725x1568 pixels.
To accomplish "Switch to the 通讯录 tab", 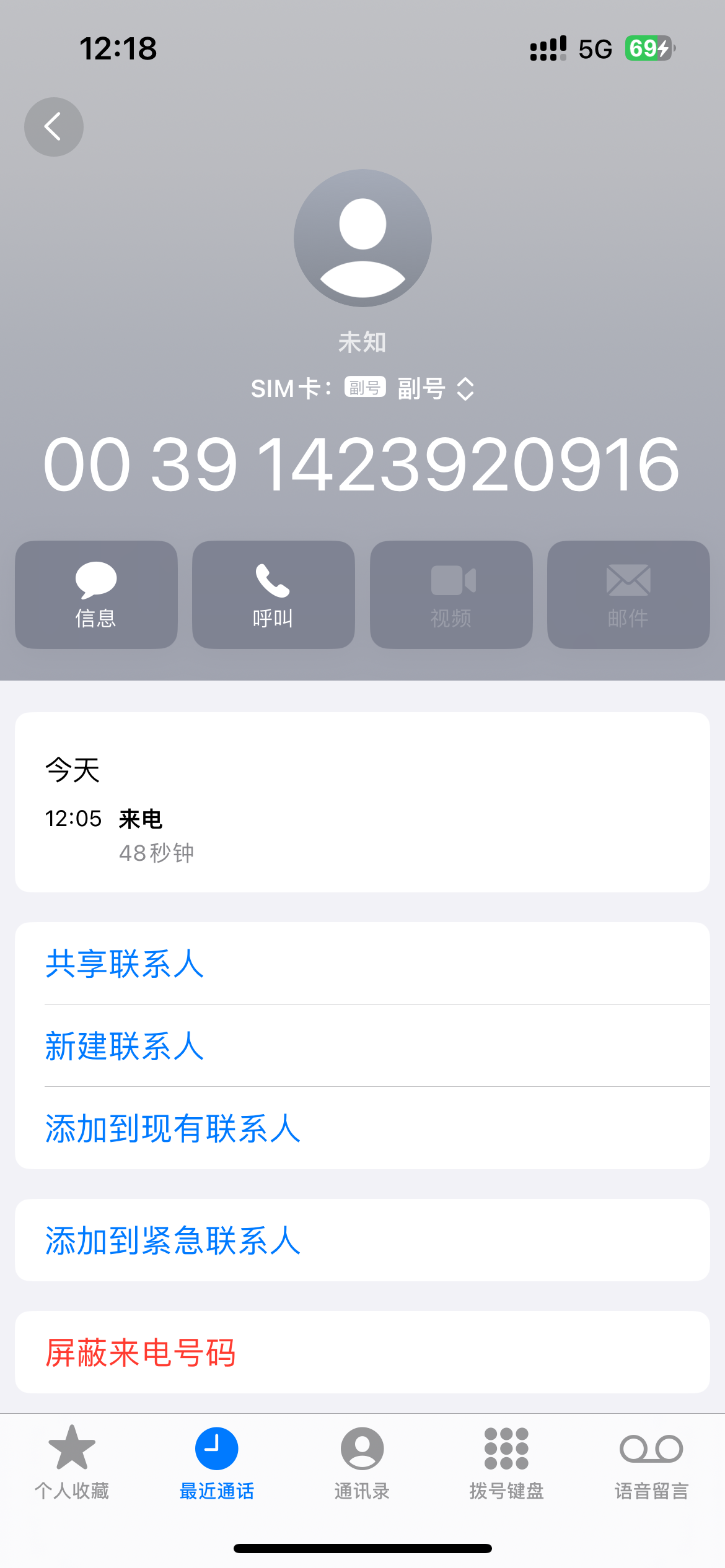I will [x=362, y=1461].
